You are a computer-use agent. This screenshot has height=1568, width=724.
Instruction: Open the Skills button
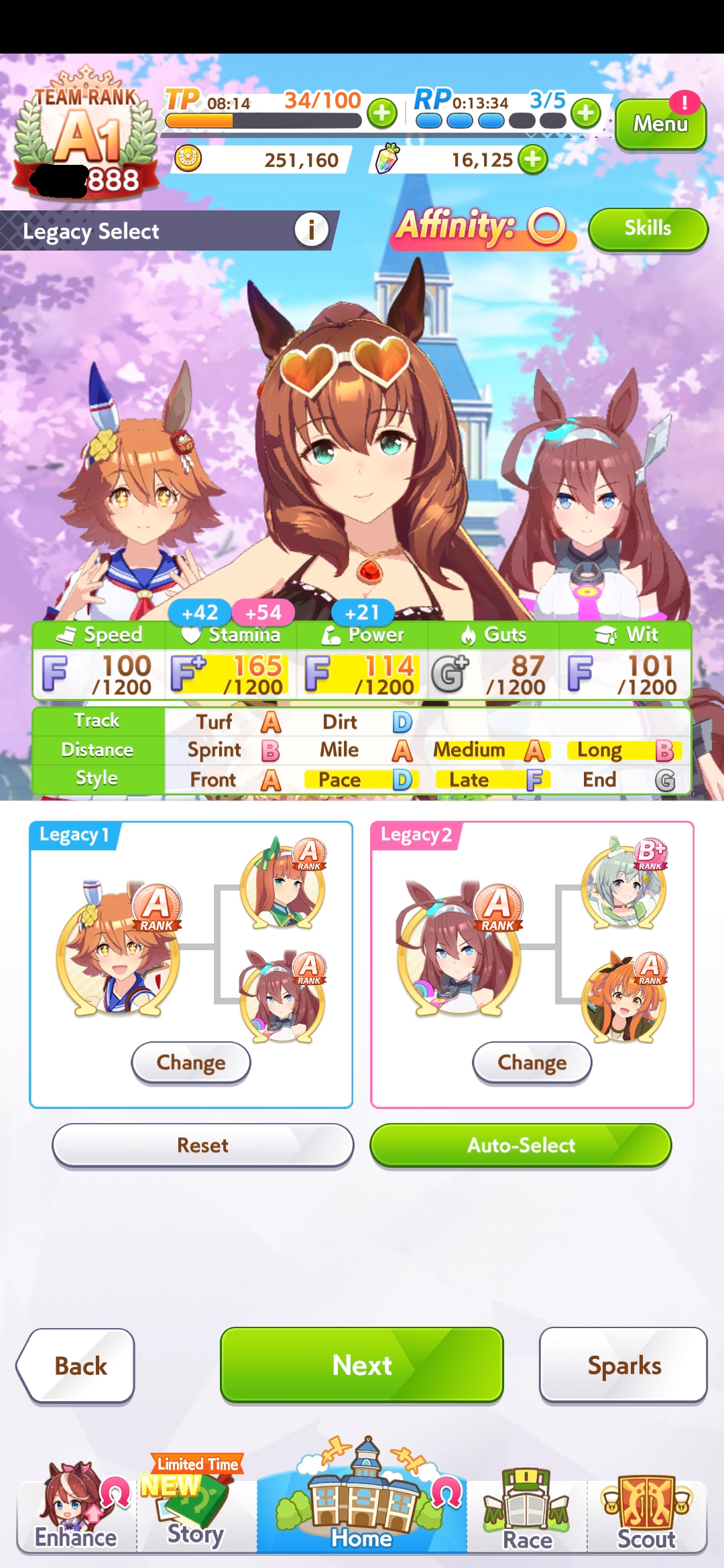(648, 229)
